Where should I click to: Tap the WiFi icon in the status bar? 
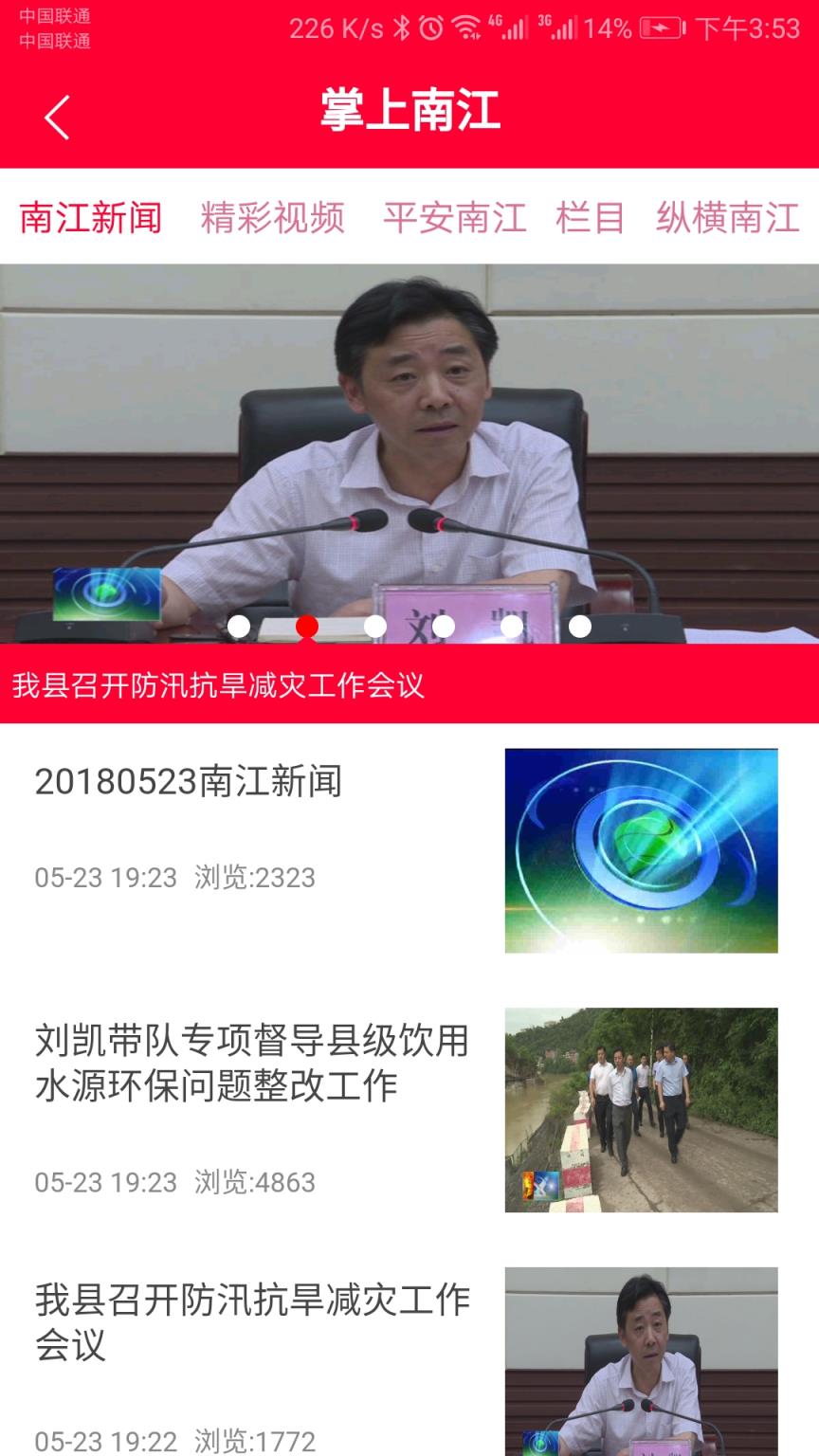pos(466,28)
